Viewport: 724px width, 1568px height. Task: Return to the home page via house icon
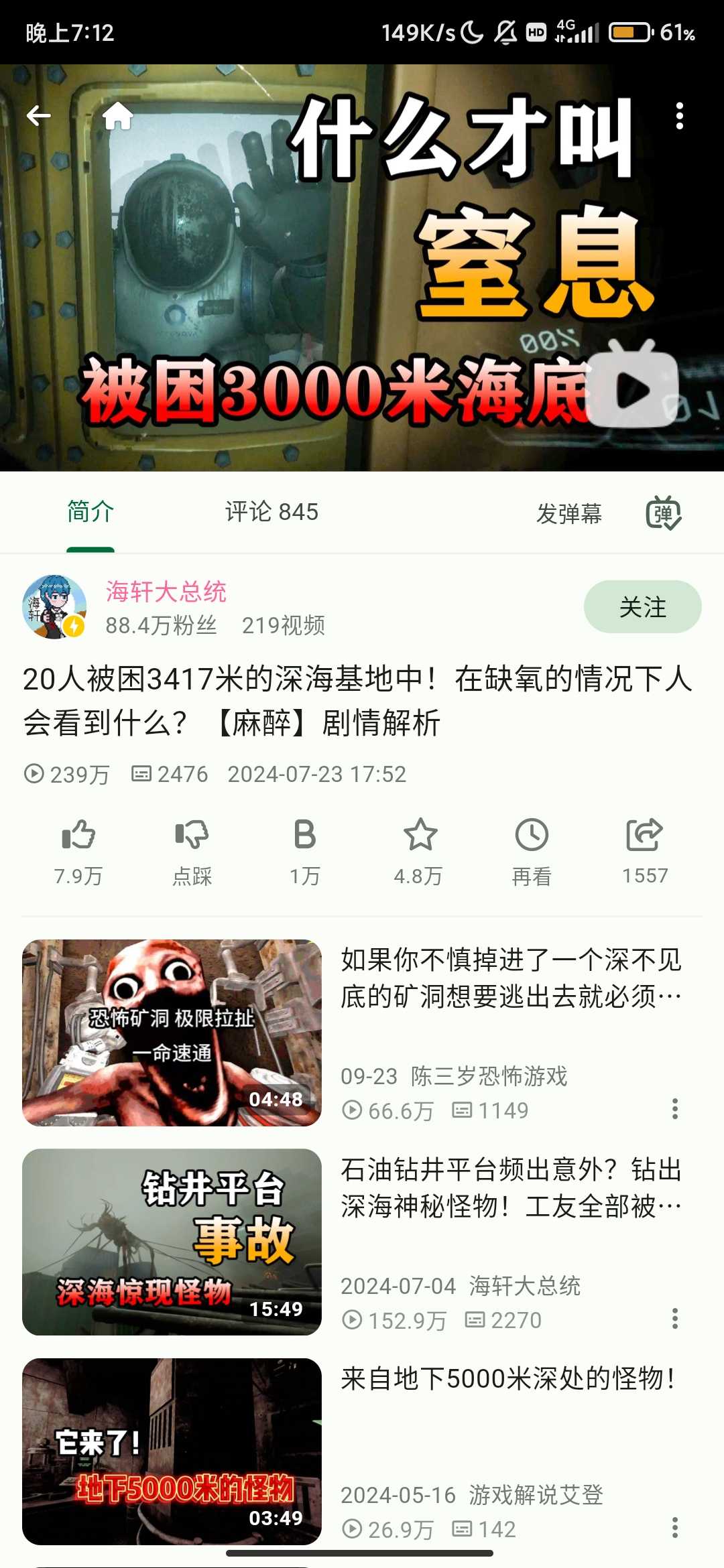coord(118,116)
